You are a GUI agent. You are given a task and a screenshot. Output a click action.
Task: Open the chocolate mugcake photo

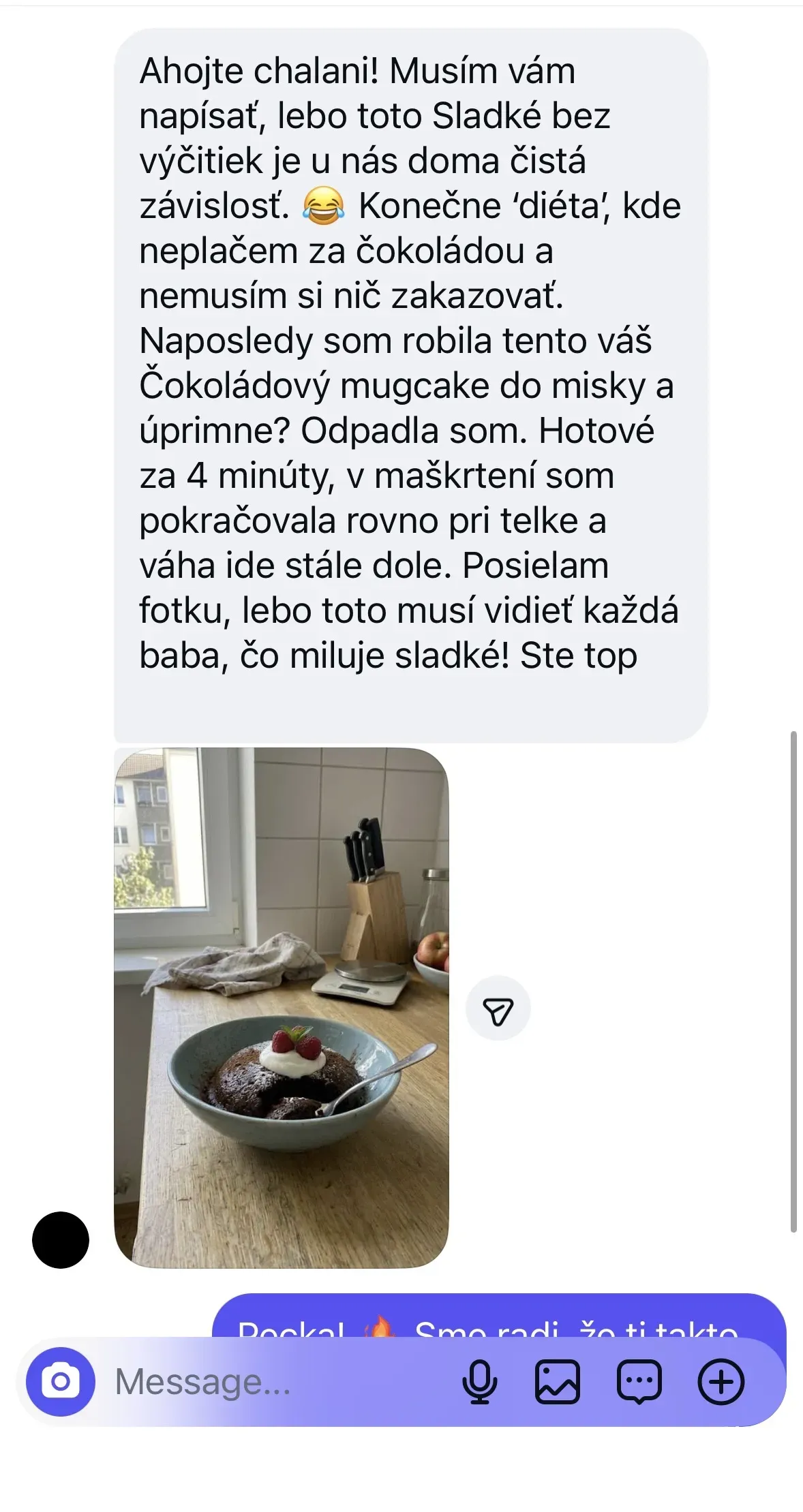pyautogui.click(x=281, y=1007)
